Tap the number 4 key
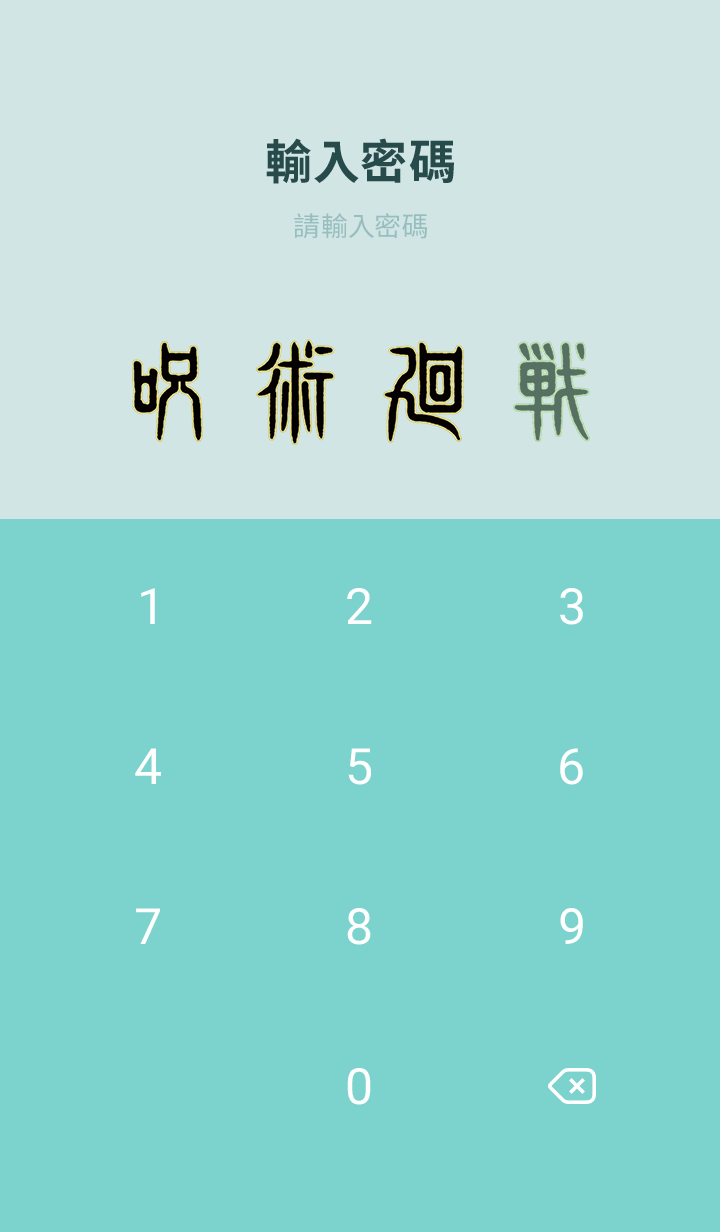 148,767
